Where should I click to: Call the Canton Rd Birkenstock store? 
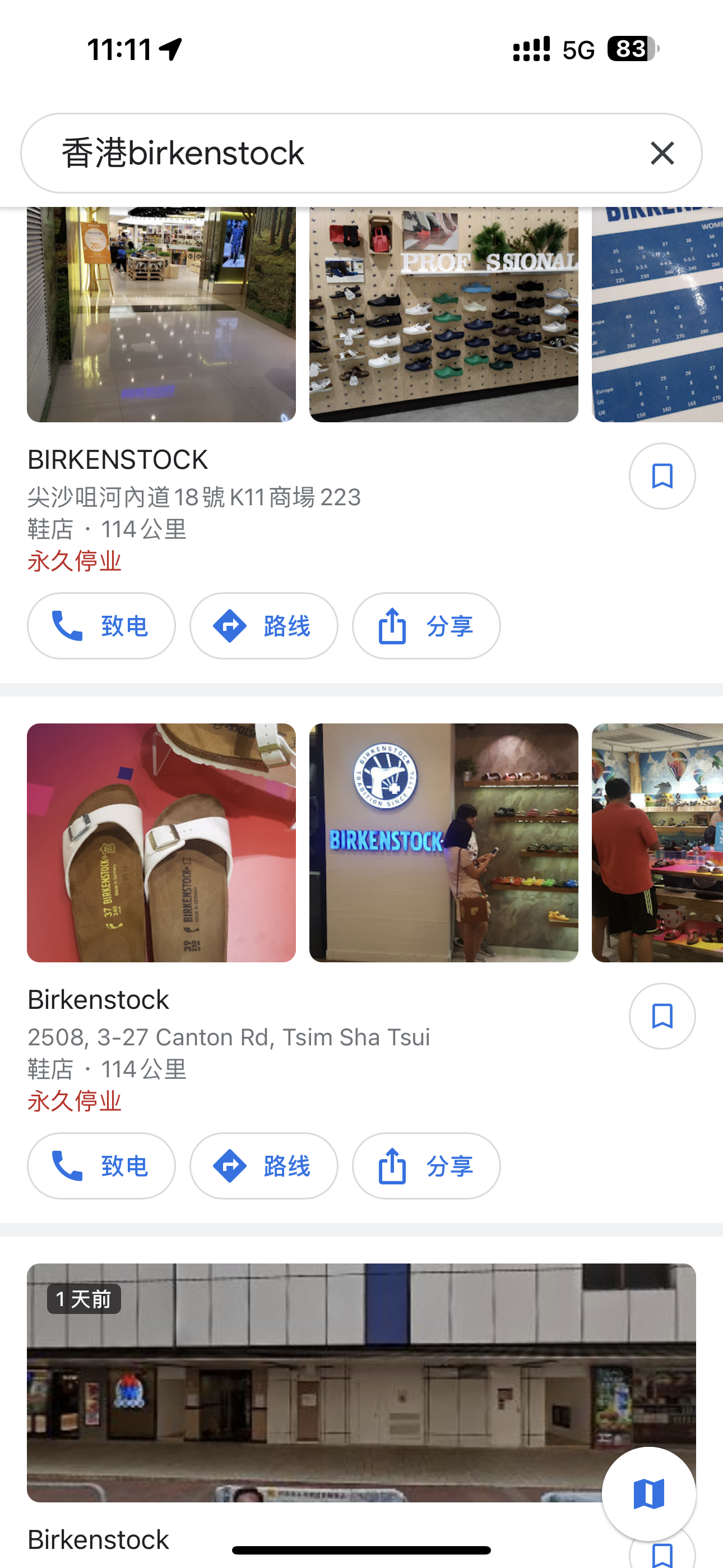coord(101,1166)
